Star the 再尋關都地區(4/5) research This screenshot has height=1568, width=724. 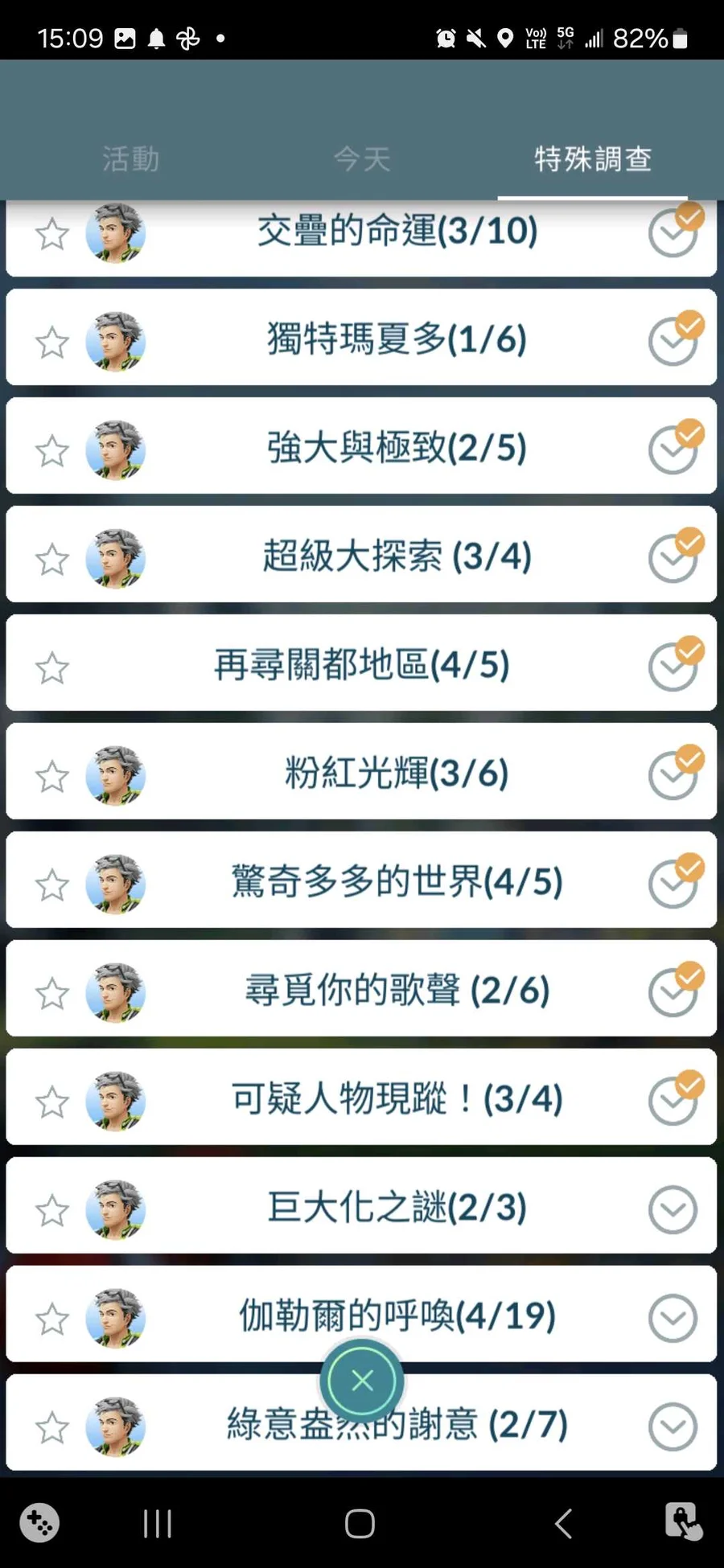point(52,668)
